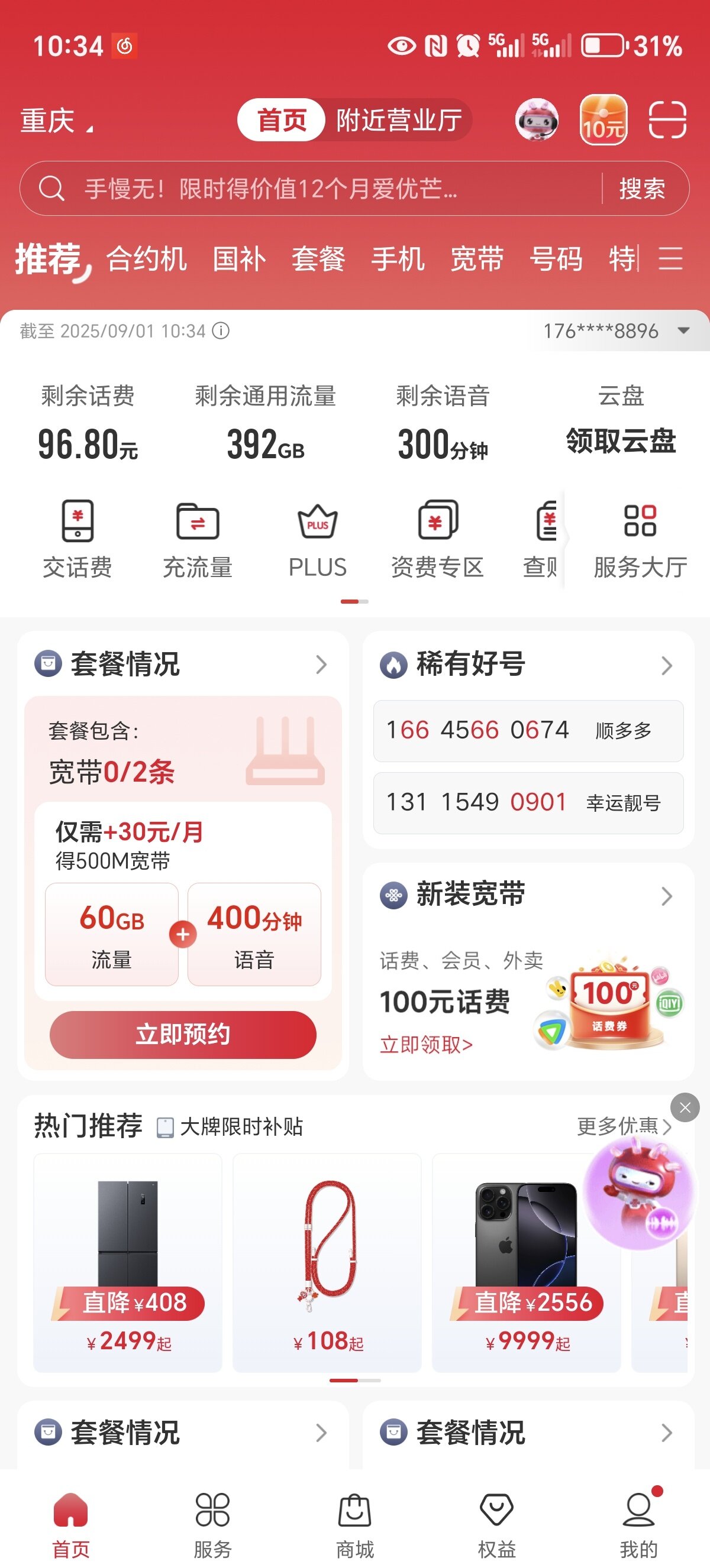Open the customer service robot avatar
Viewport: 710px width, 1568px height.
[x=537, y=120]
